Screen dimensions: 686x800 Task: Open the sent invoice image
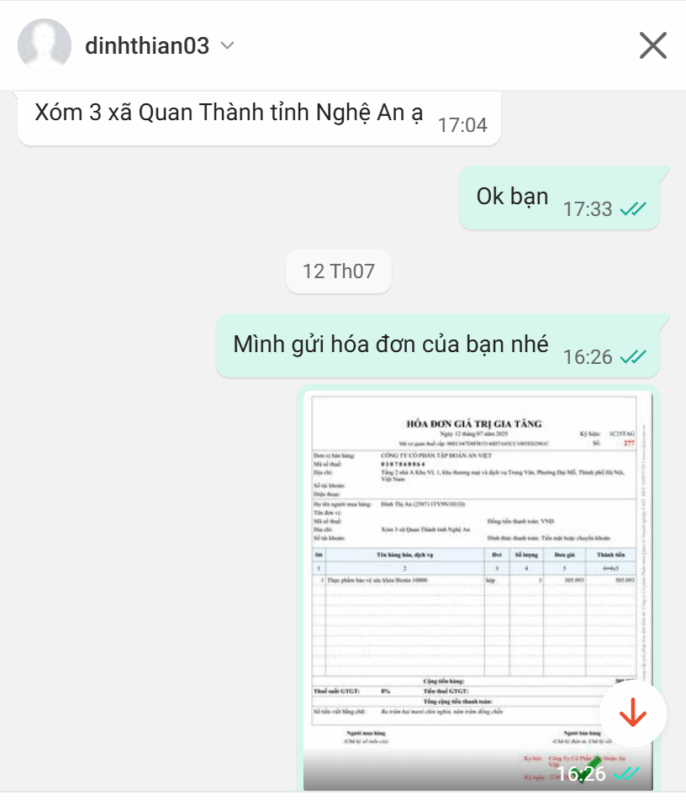pyautogui.click(x=478, y=580)
